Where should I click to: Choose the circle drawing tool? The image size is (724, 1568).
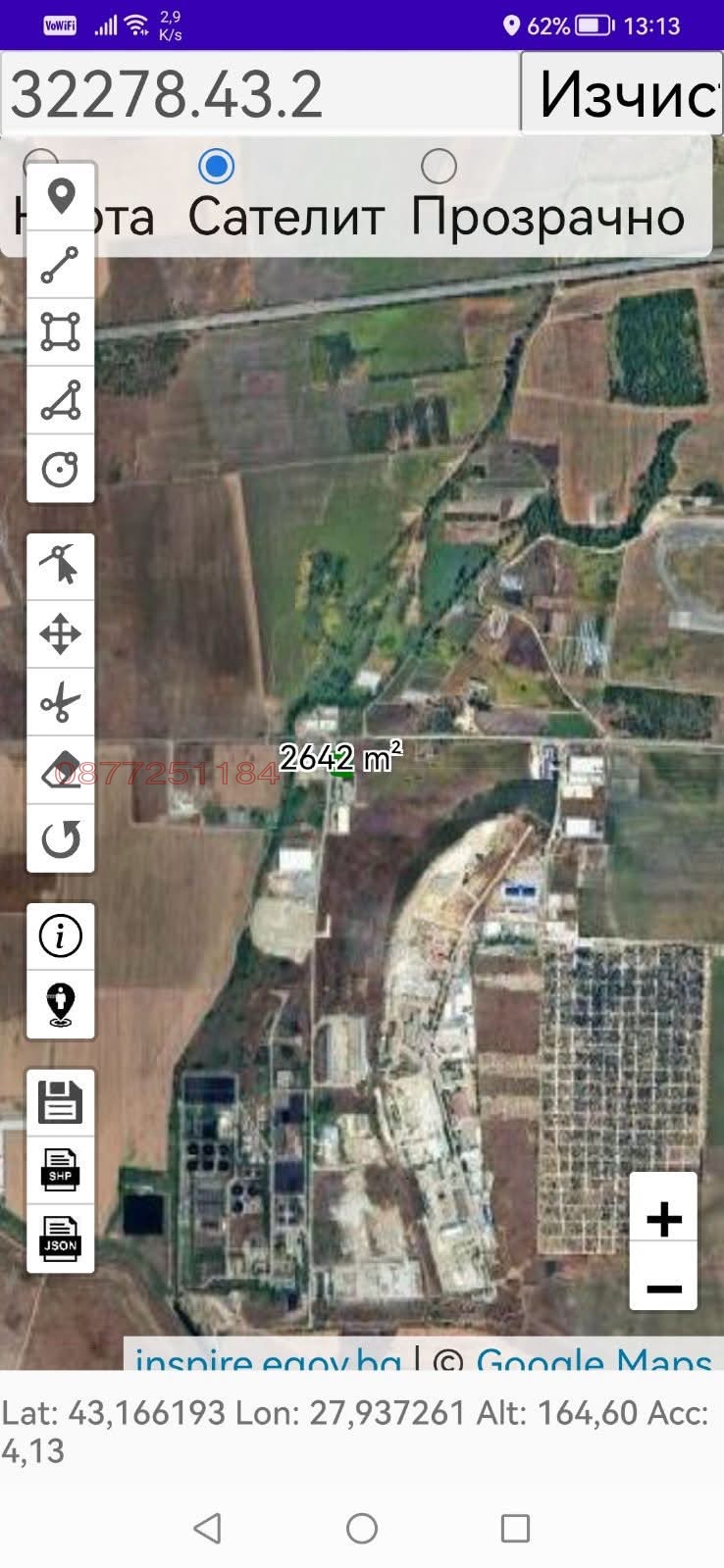click(61, 469)
